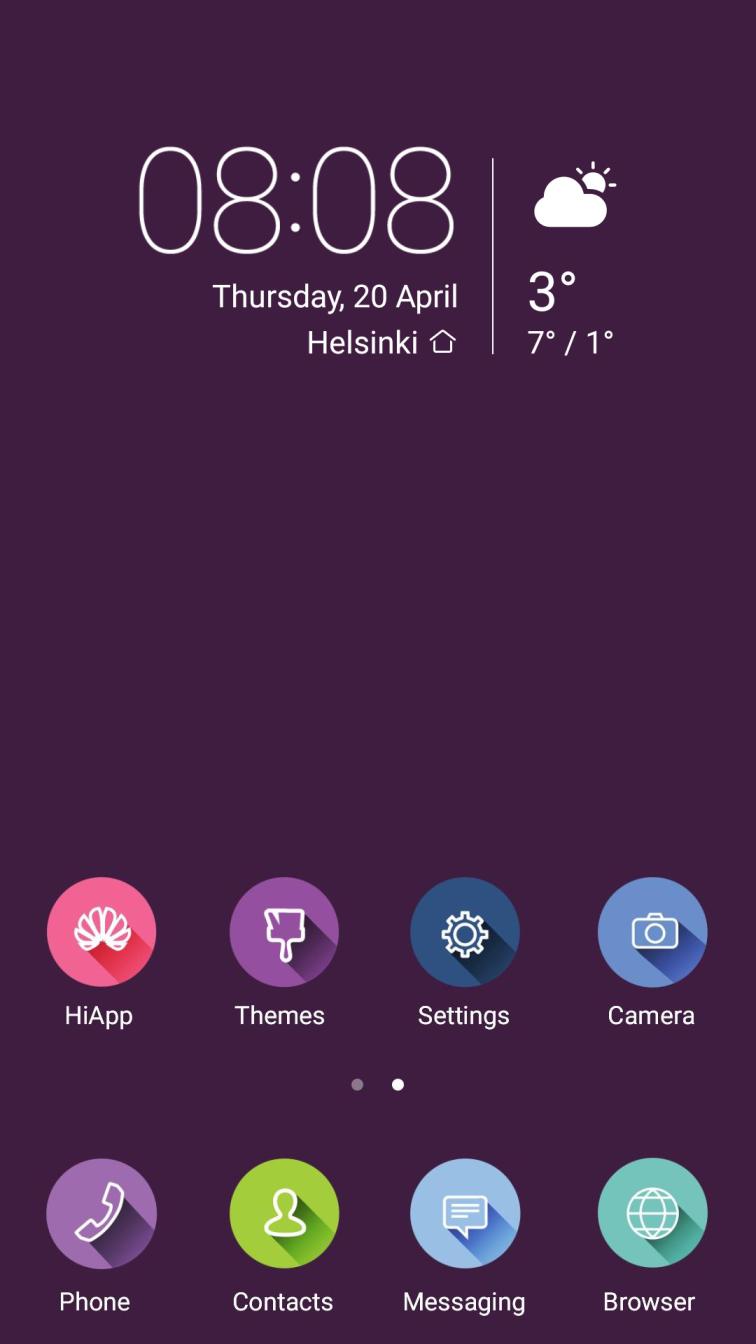
Task: Open the Messaging app
Action: [465, 1213]
